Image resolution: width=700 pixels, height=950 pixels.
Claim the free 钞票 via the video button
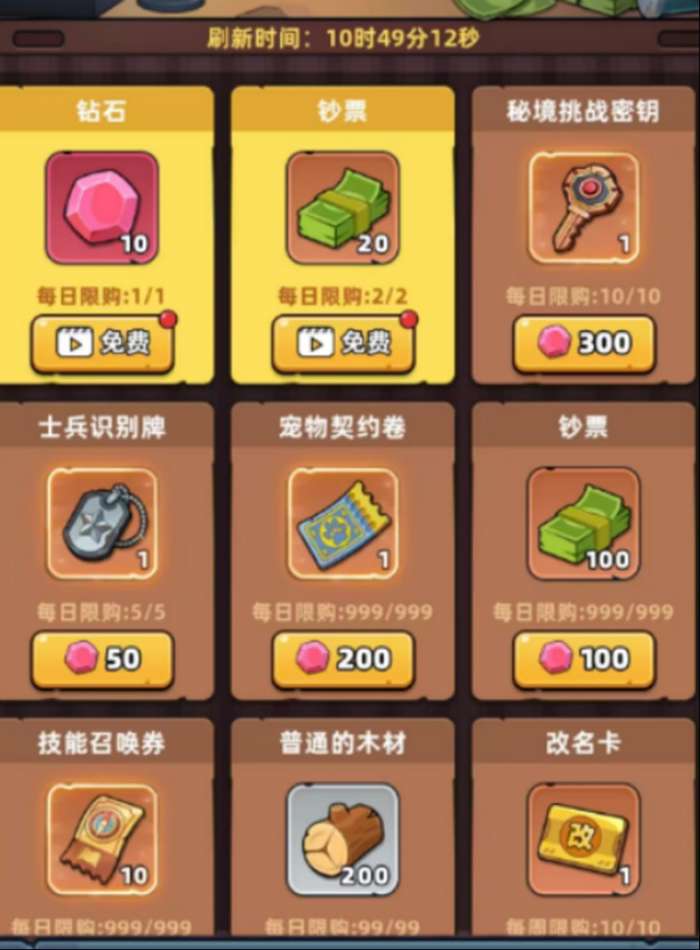[x=343, y=343]
